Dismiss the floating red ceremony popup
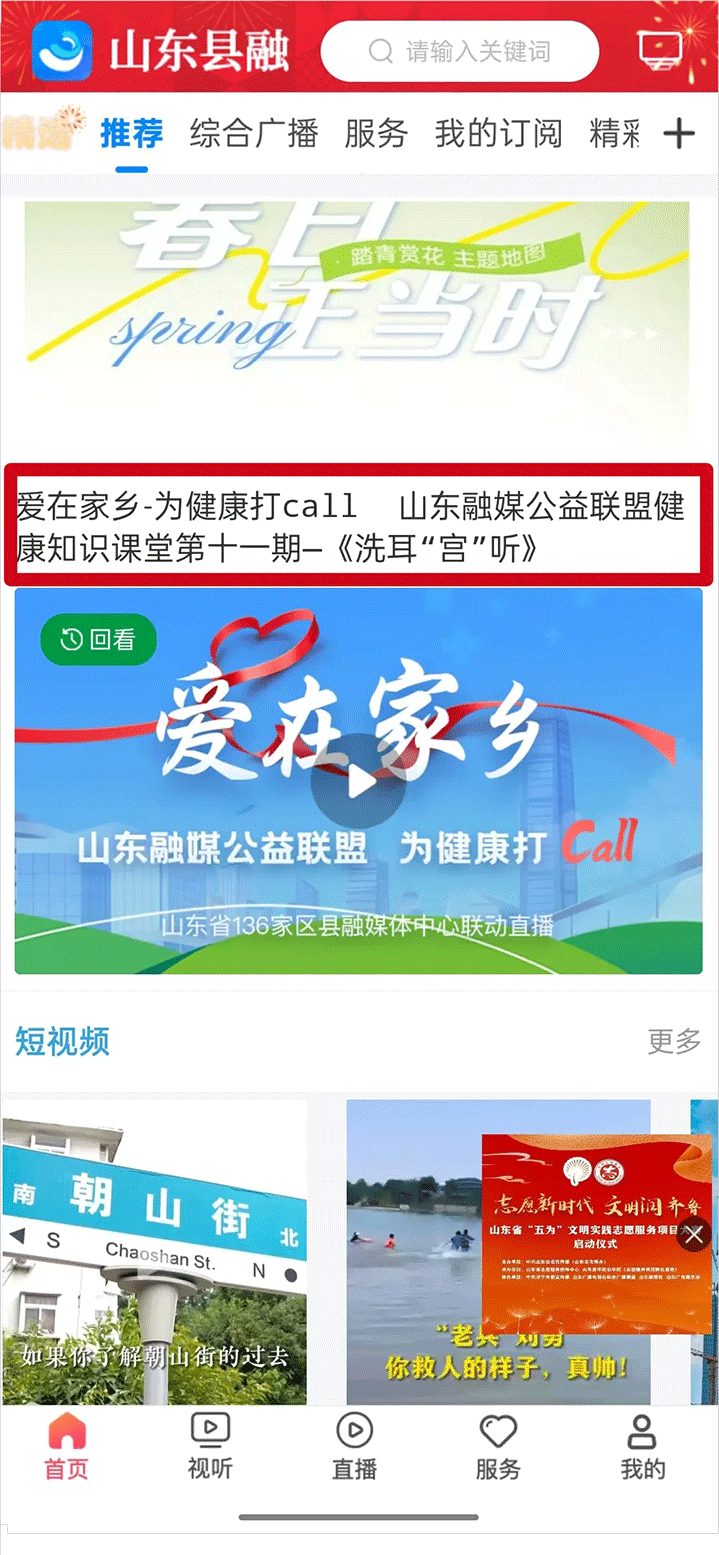The width and height of the screenshot is (719, 1555). pyautogui.click(x=694, y=1234)
